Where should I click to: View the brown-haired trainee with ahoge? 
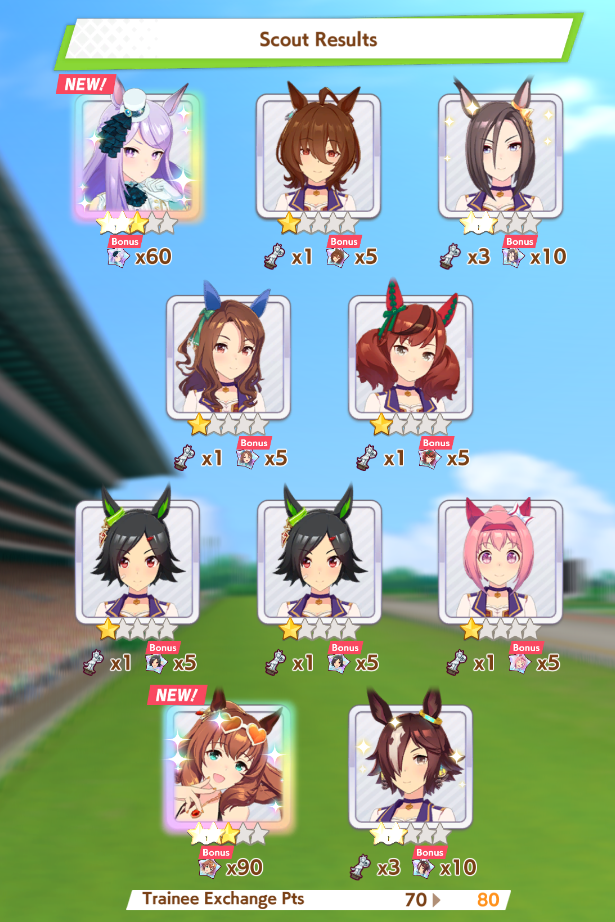[x=319, y=156]
